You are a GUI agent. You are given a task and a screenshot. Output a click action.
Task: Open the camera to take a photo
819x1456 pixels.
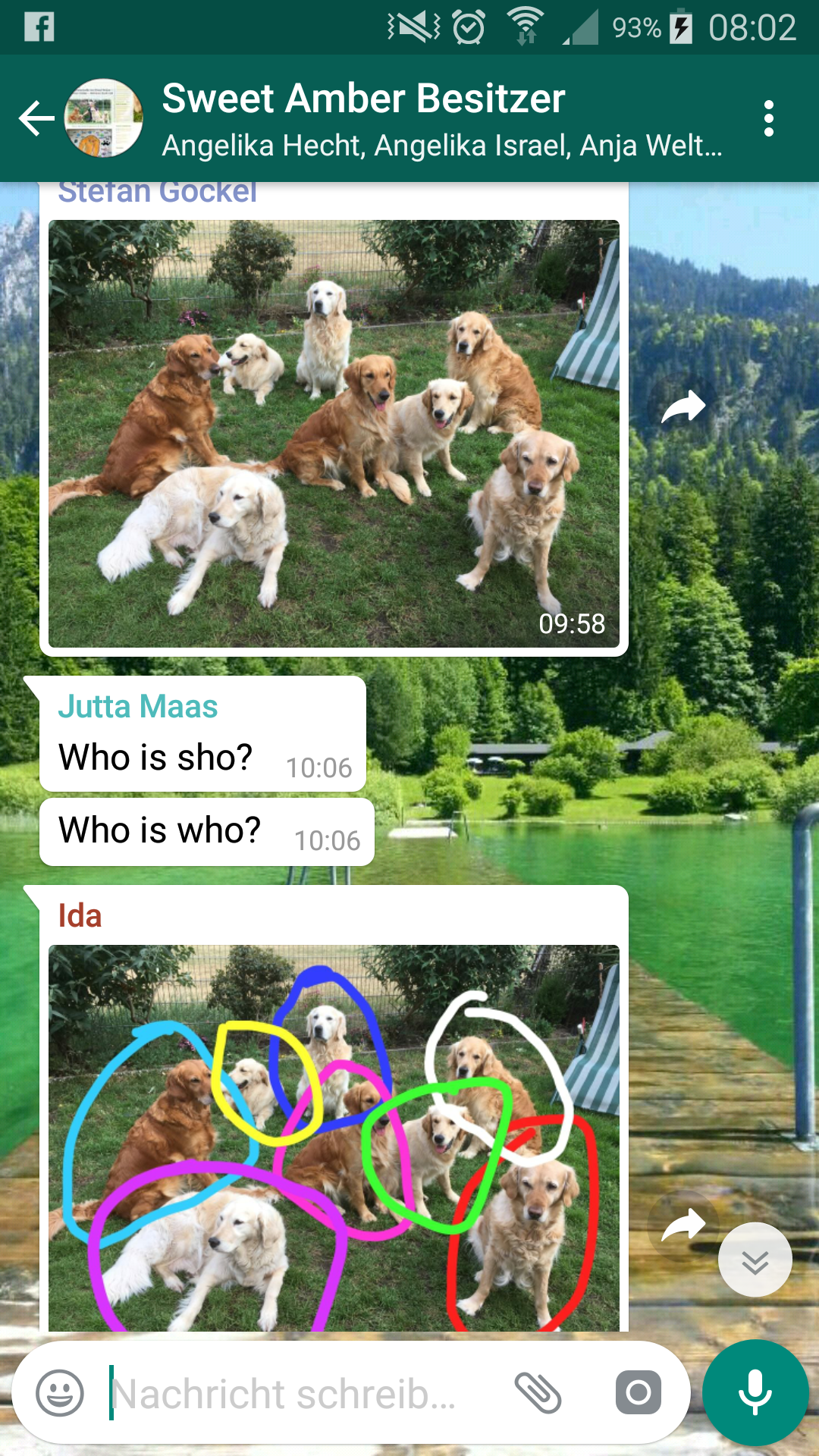point(638,1393)
